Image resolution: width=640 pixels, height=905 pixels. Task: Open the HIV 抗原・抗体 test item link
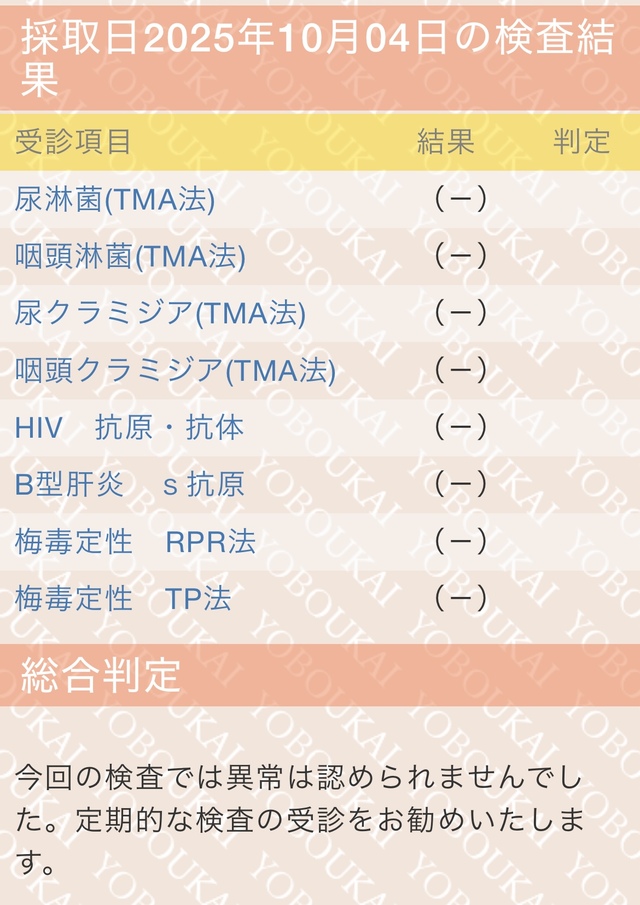point(129,428)
